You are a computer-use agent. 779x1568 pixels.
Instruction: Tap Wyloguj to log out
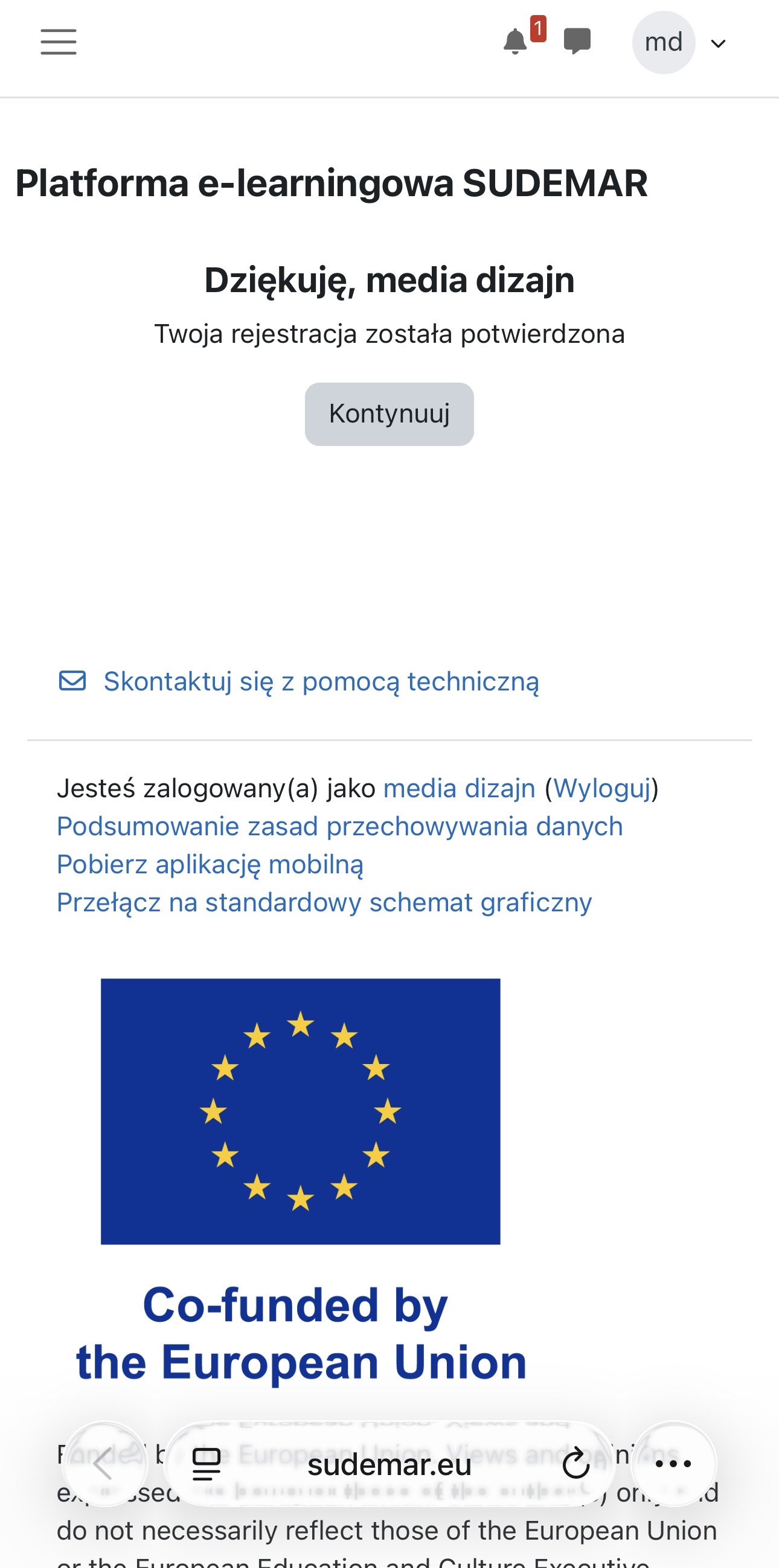click(x=601, y=788)
